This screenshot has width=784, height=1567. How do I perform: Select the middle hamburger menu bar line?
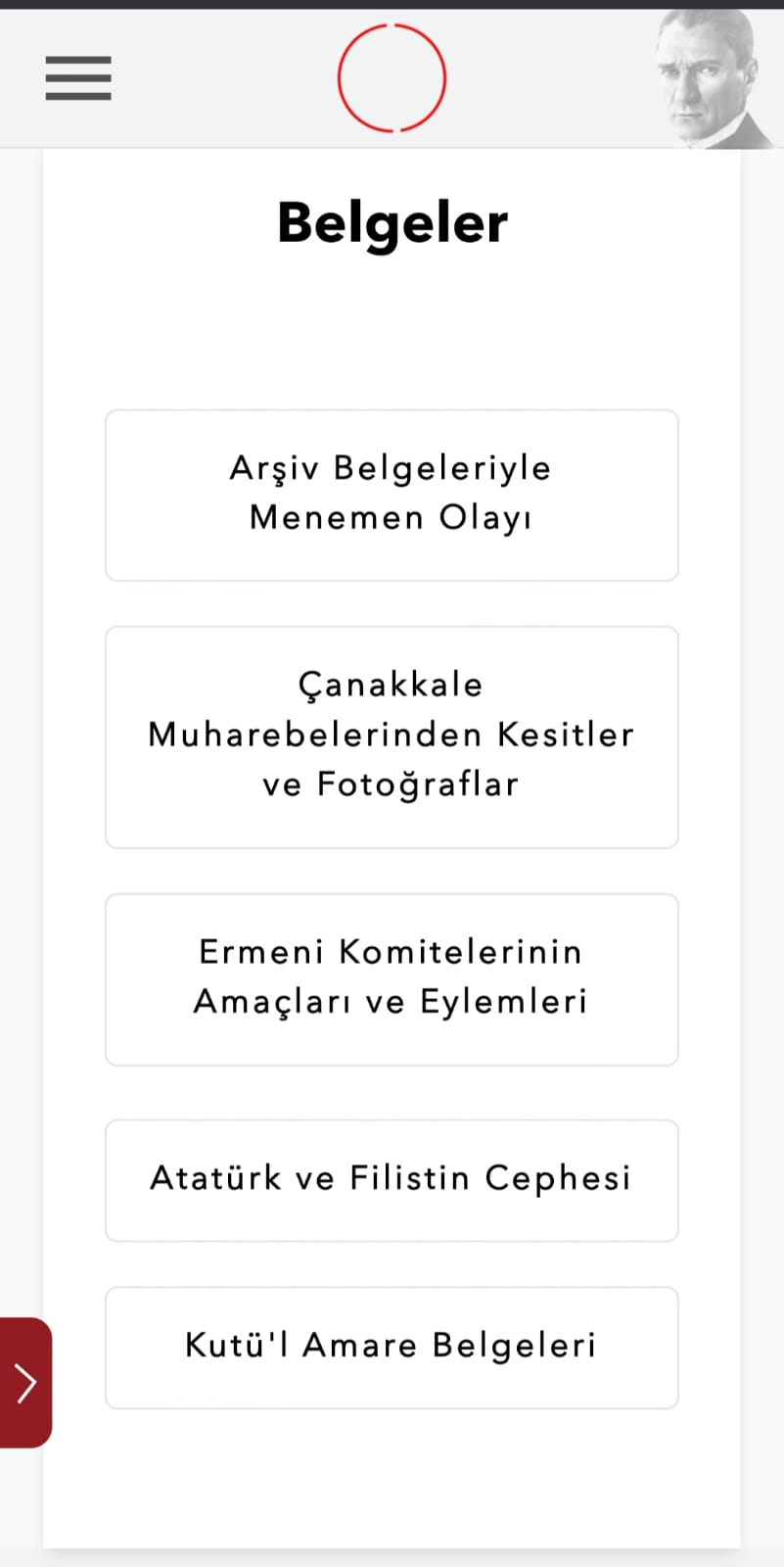77,78
